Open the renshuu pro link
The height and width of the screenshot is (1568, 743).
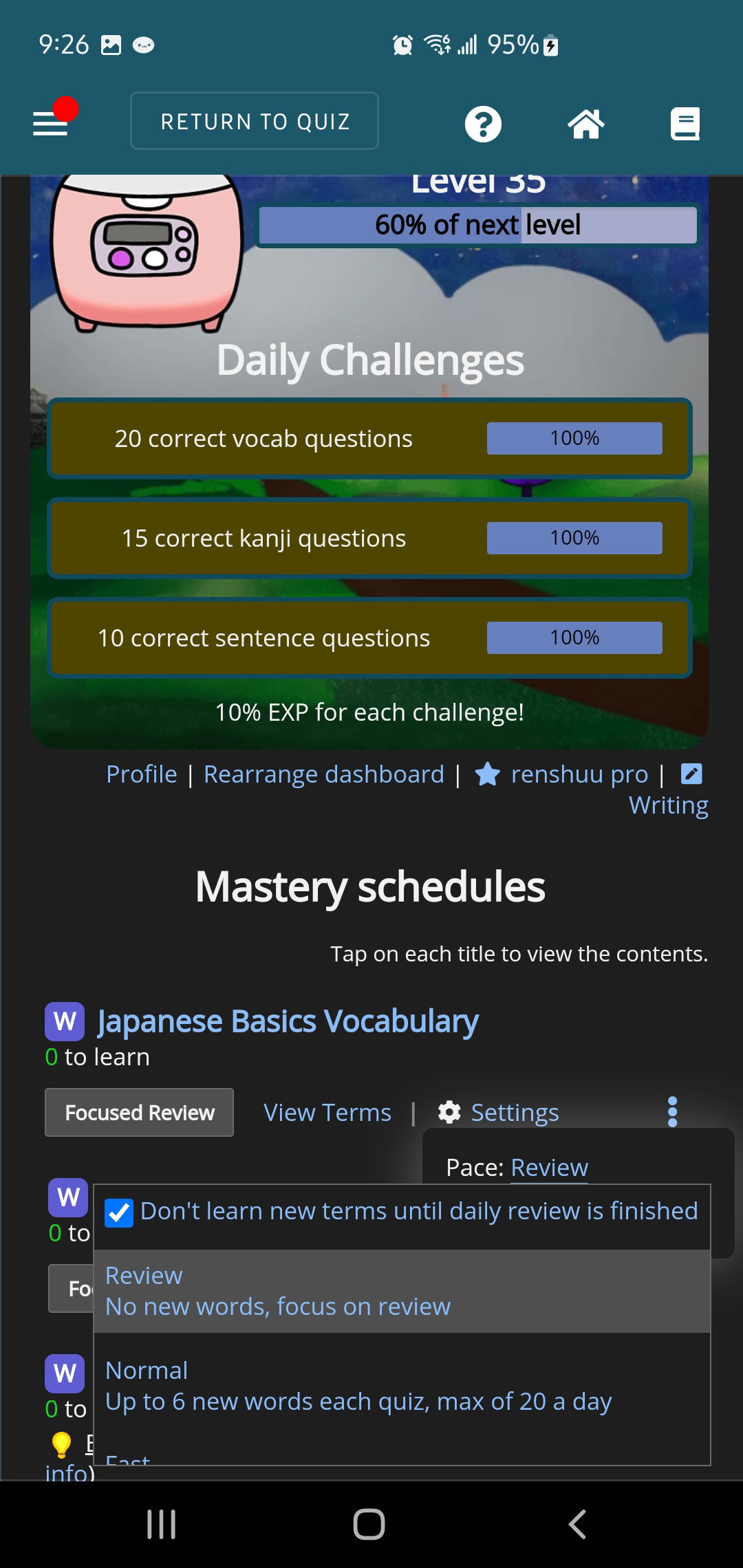(x=579, y=774)
